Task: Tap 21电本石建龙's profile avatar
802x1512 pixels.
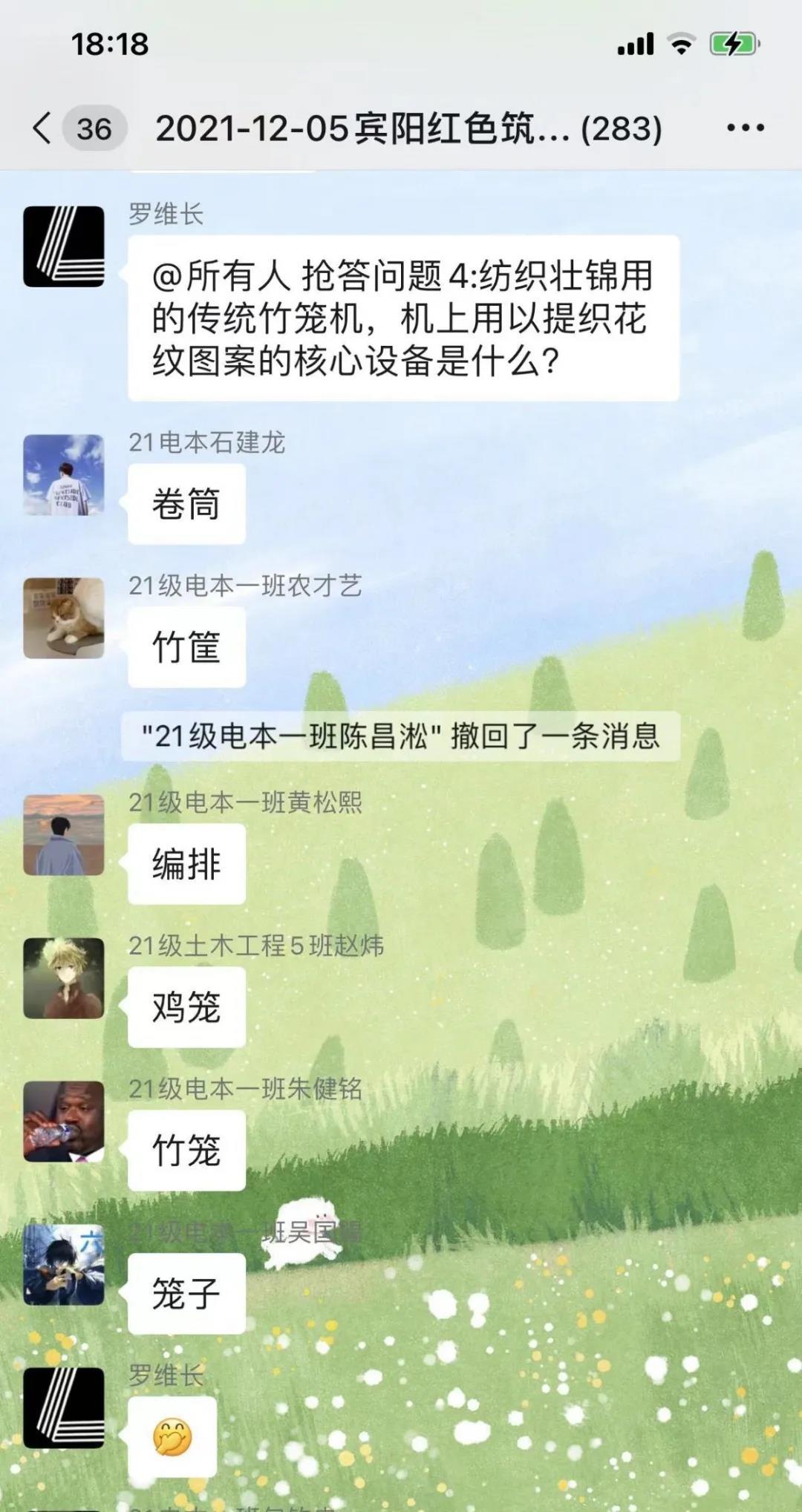Action: tap(64, 475)
